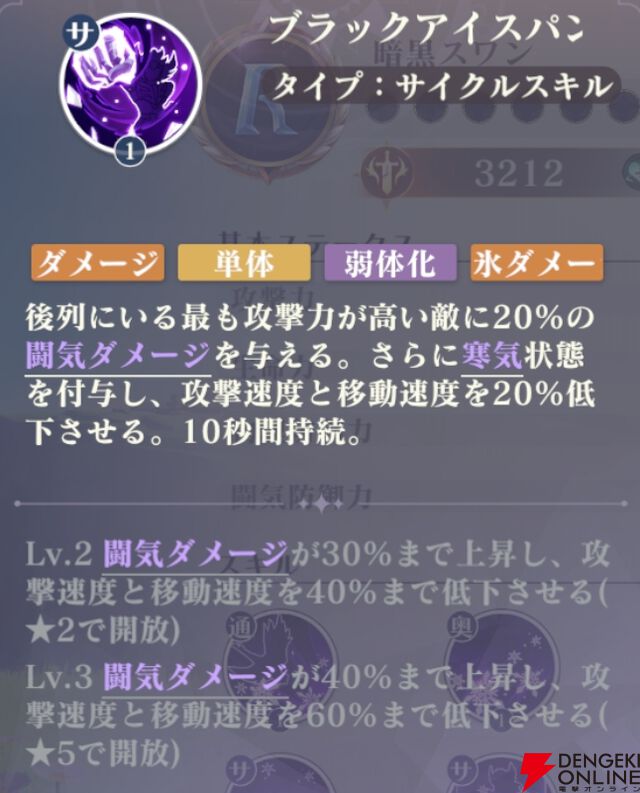Open the 寒気 keyword link
Viewport: 640px width, 793px height.
492,354
